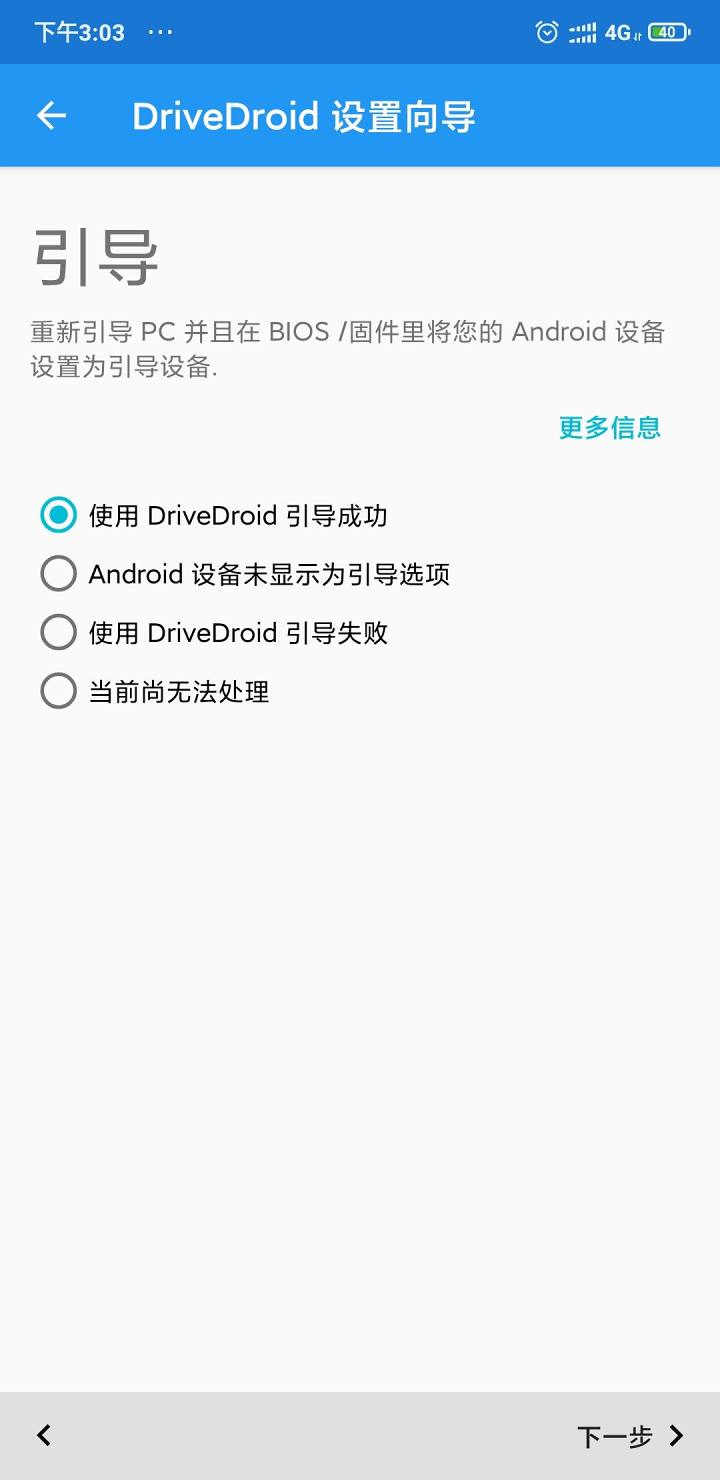Tap the signal strength indicator
Screen dimensions: 720x1480
[x=582, y=32]
